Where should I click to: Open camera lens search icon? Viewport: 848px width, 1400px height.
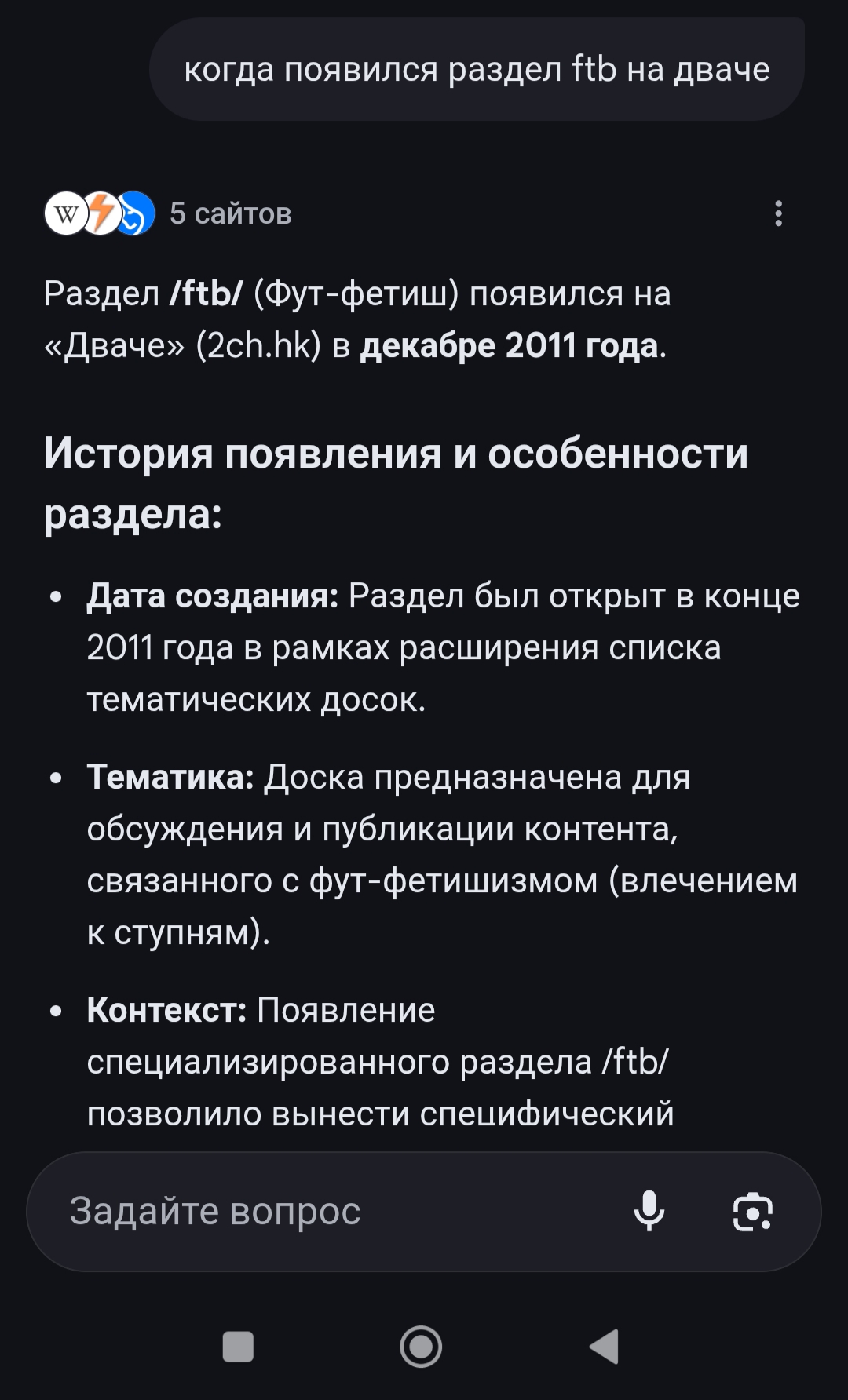click(x=753, y=1211)
